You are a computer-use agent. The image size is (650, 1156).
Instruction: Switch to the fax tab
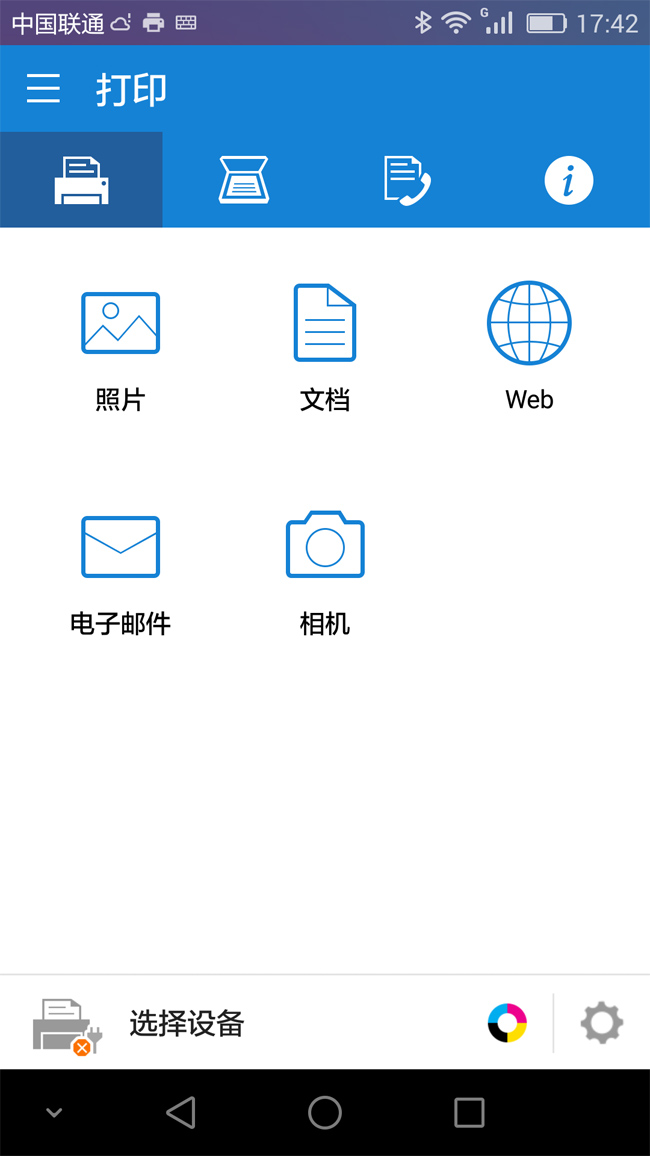(407, 180)
